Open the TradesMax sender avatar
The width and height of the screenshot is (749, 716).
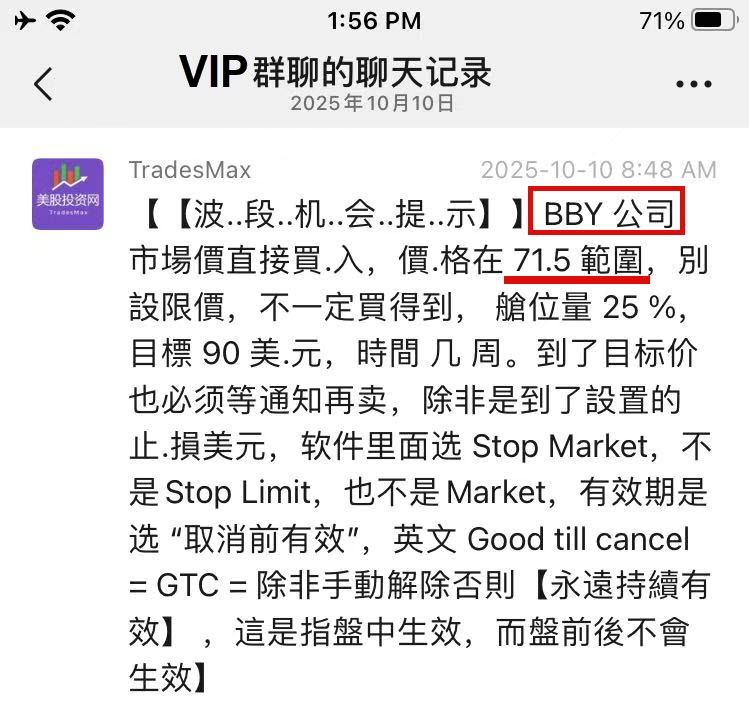pos(68,194)
